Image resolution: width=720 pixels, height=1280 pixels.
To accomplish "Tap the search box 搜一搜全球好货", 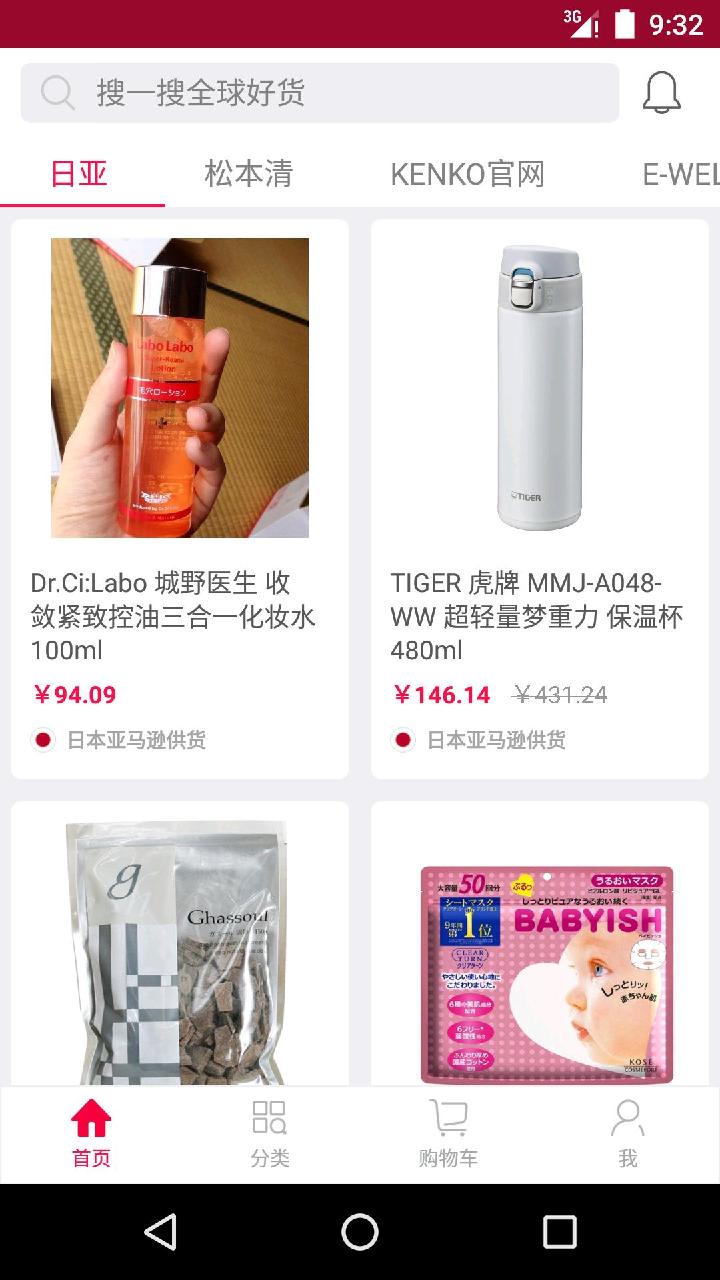I will pos(320,93).
